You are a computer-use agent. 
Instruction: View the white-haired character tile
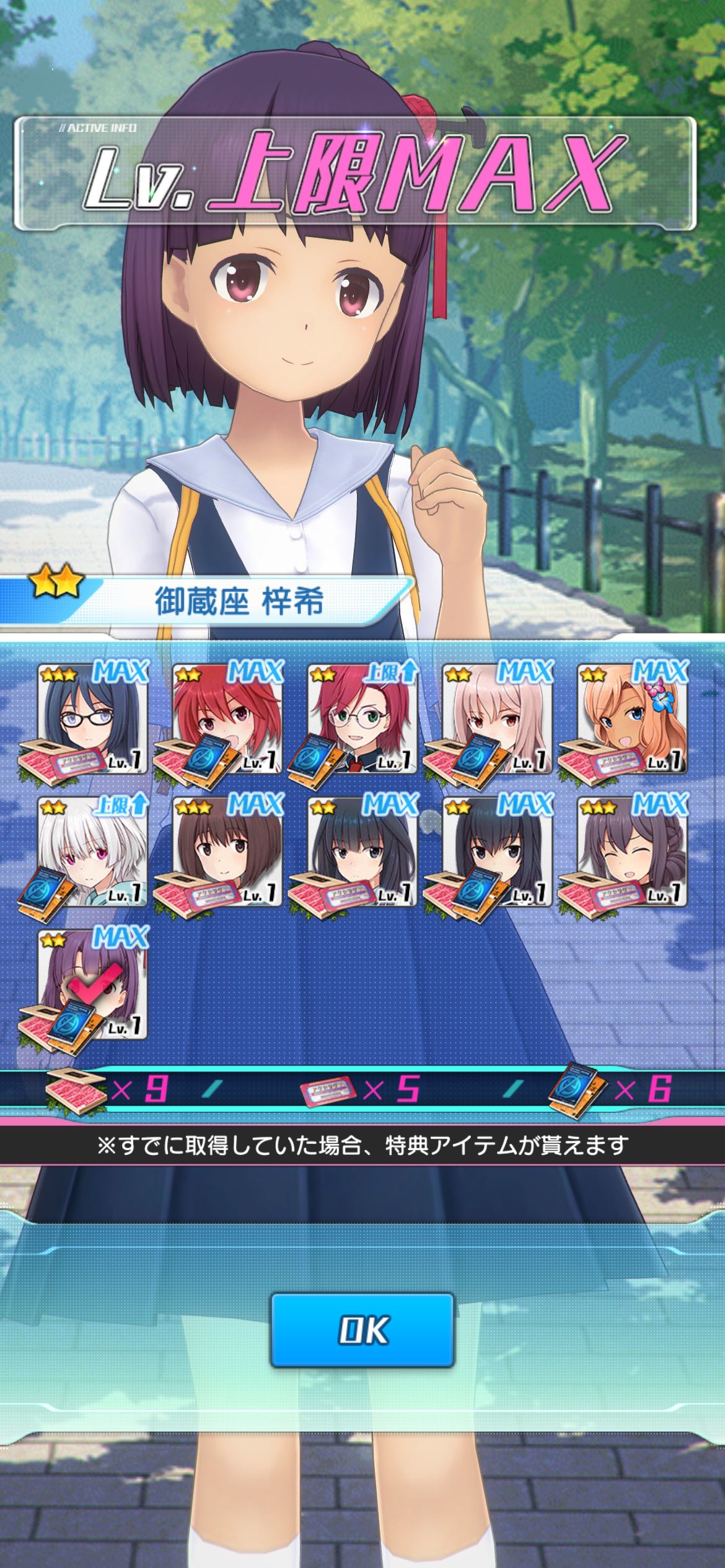(93, 852)
